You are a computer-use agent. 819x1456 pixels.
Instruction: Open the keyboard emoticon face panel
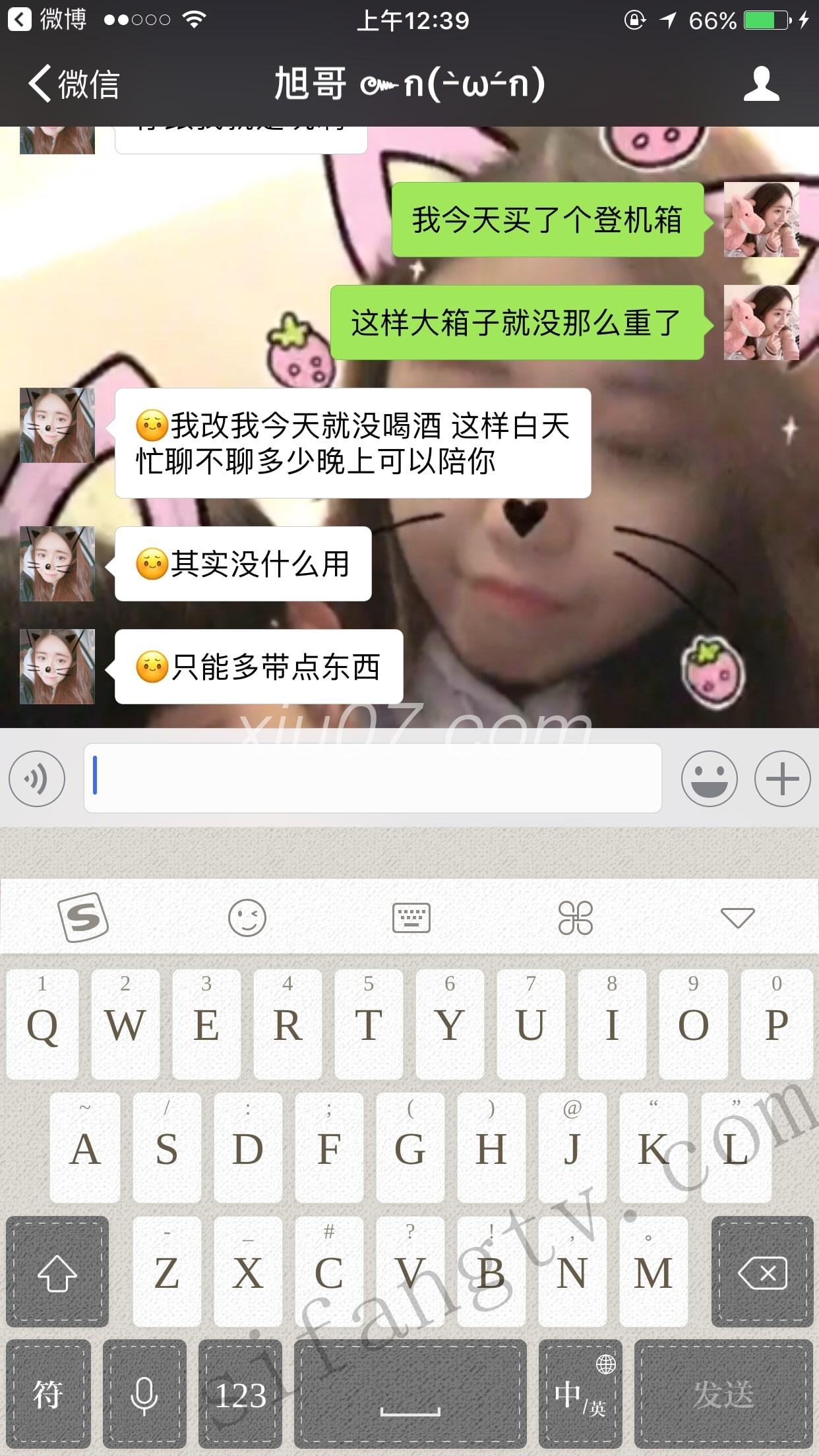coord(247,917)
